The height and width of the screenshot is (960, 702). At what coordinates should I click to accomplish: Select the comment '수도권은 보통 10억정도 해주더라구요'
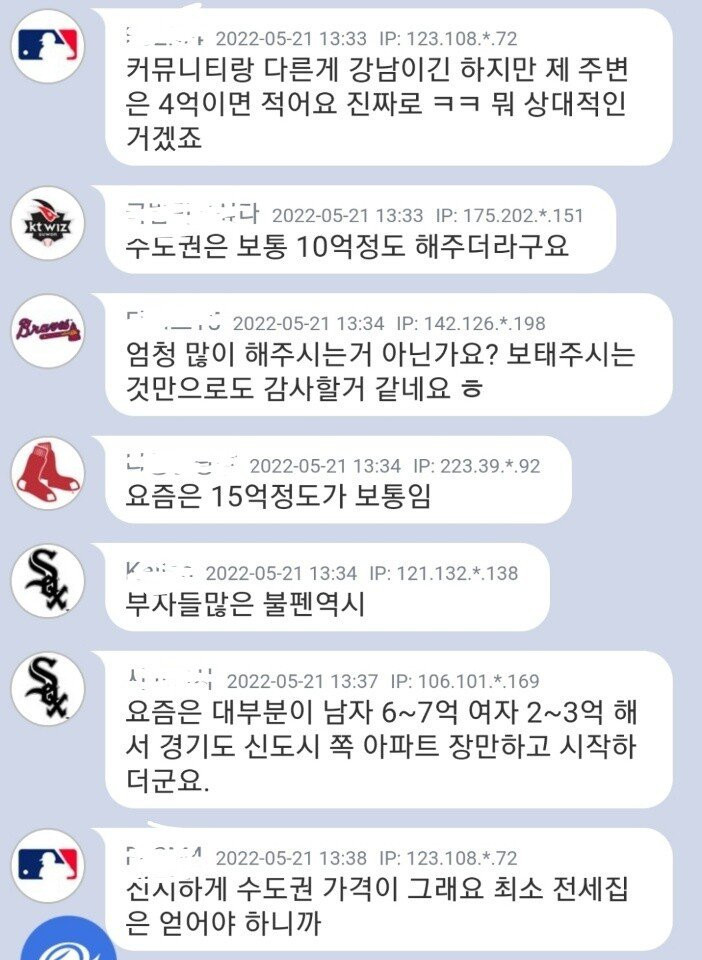click(347, 246)
